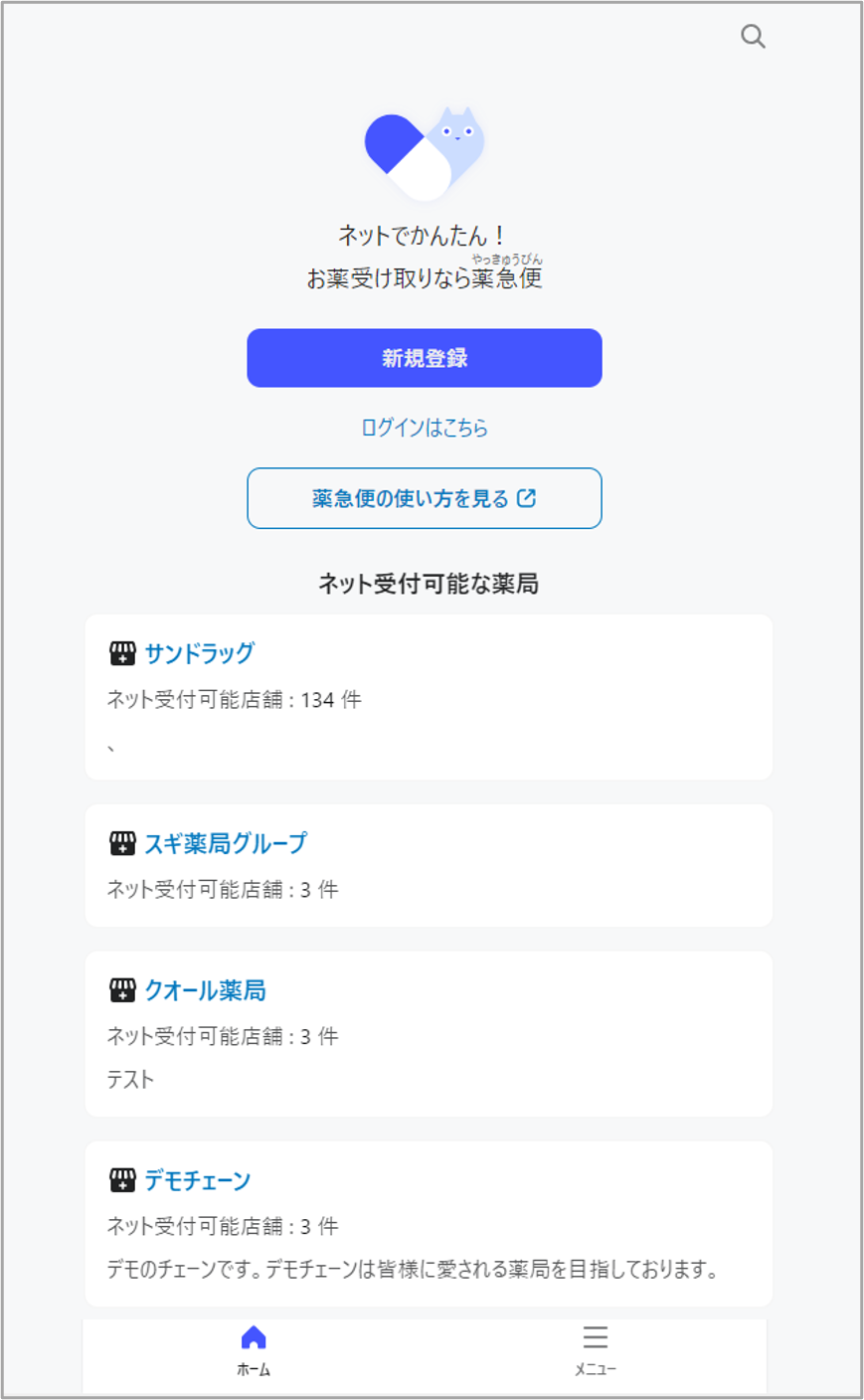Open the クオール薬局 pharmacy link

coord(204,989)
